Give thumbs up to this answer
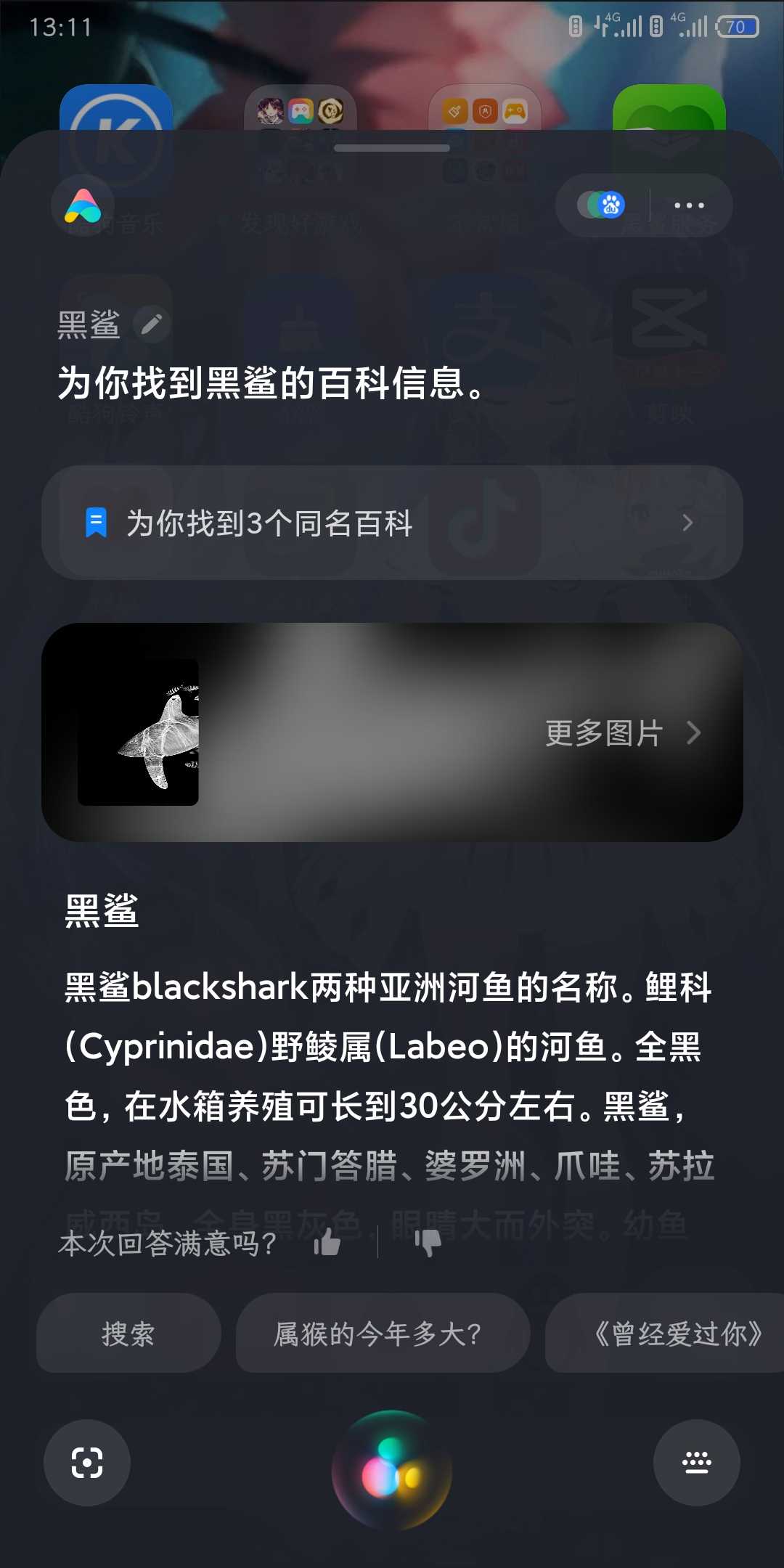Viewport: 784px width, 1568px height. [327, 1242]
